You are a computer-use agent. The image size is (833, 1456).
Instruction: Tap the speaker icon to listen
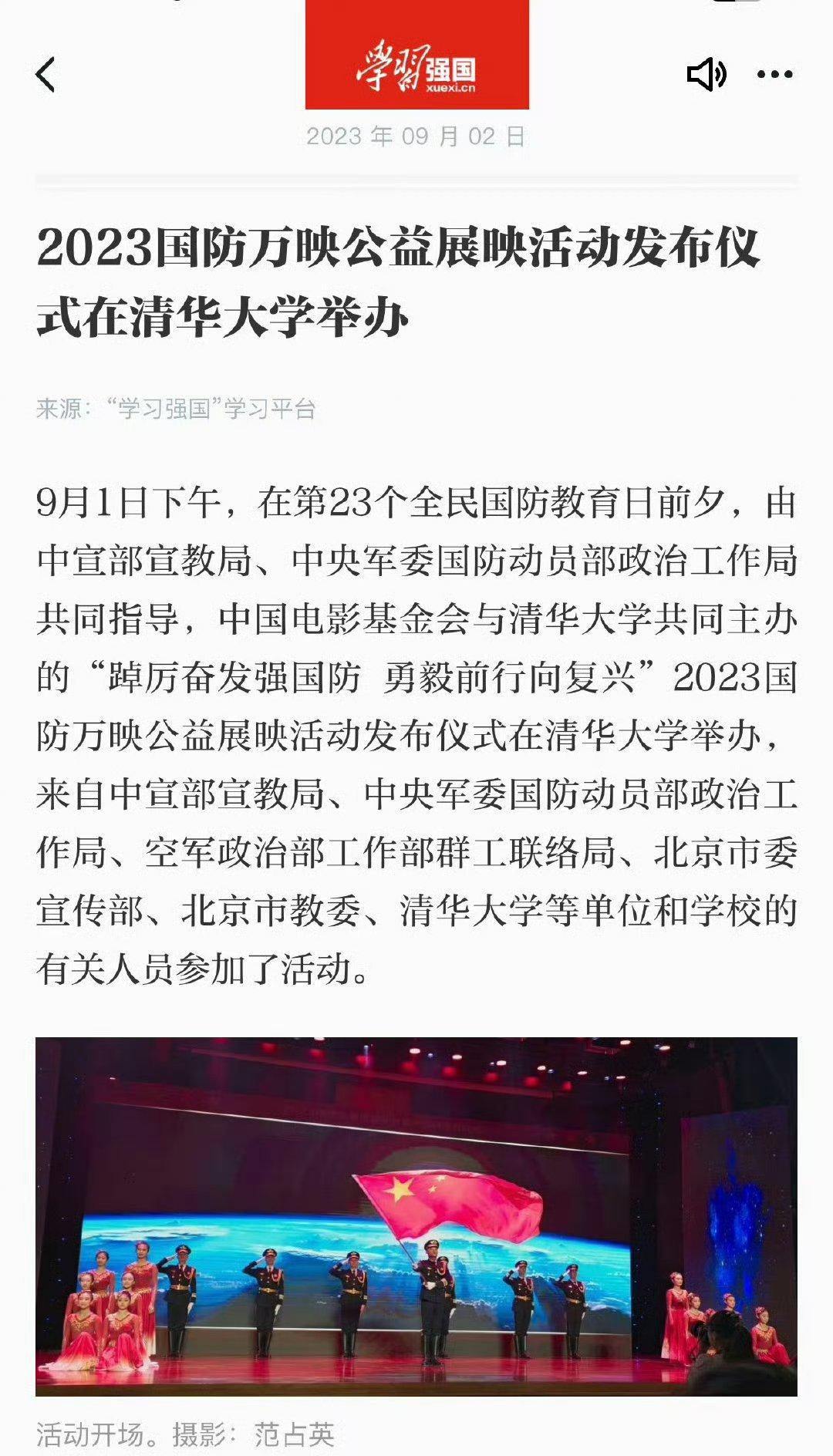click(x=706, y=75)
